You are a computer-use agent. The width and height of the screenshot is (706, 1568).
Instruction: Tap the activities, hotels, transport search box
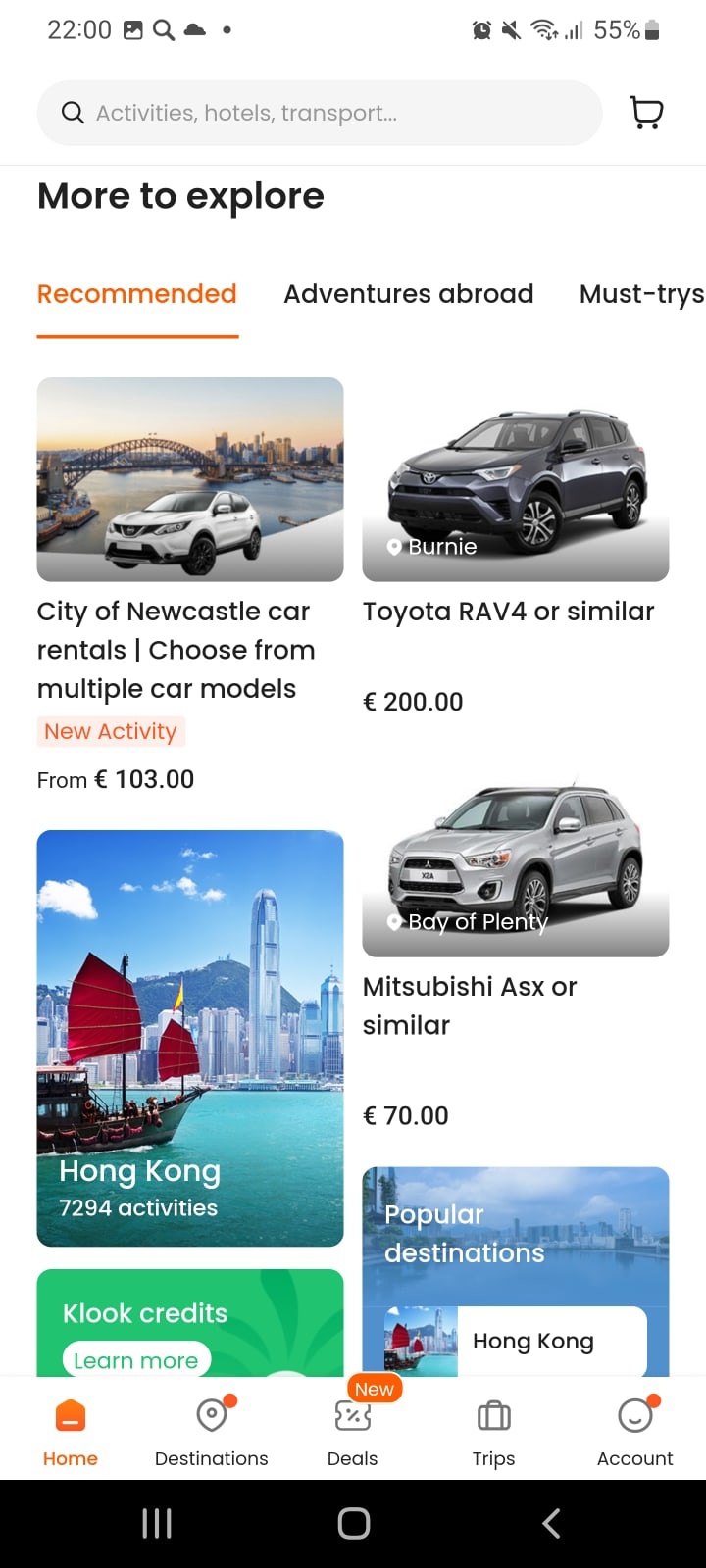coord(320,113)
